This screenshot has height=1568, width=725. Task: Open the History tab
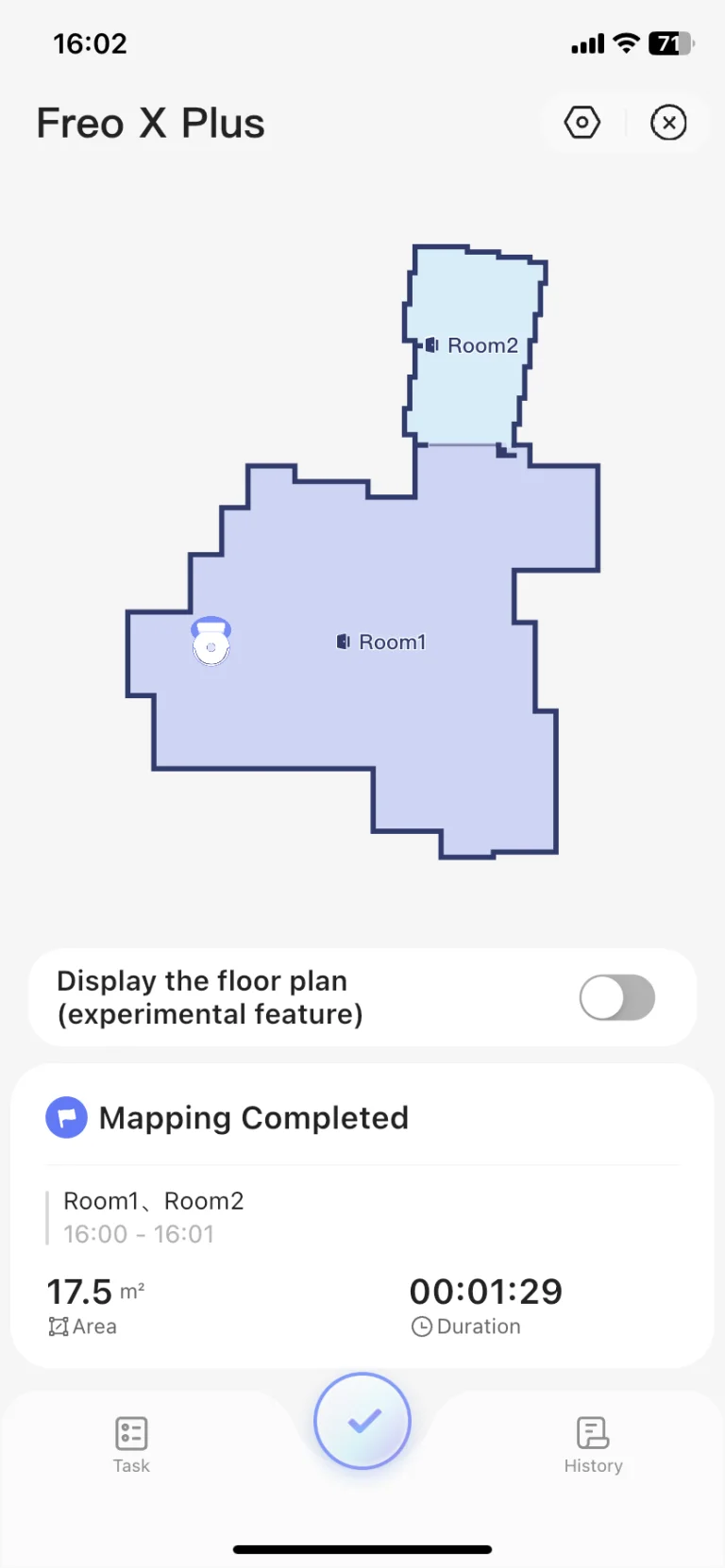[593, 1444]
